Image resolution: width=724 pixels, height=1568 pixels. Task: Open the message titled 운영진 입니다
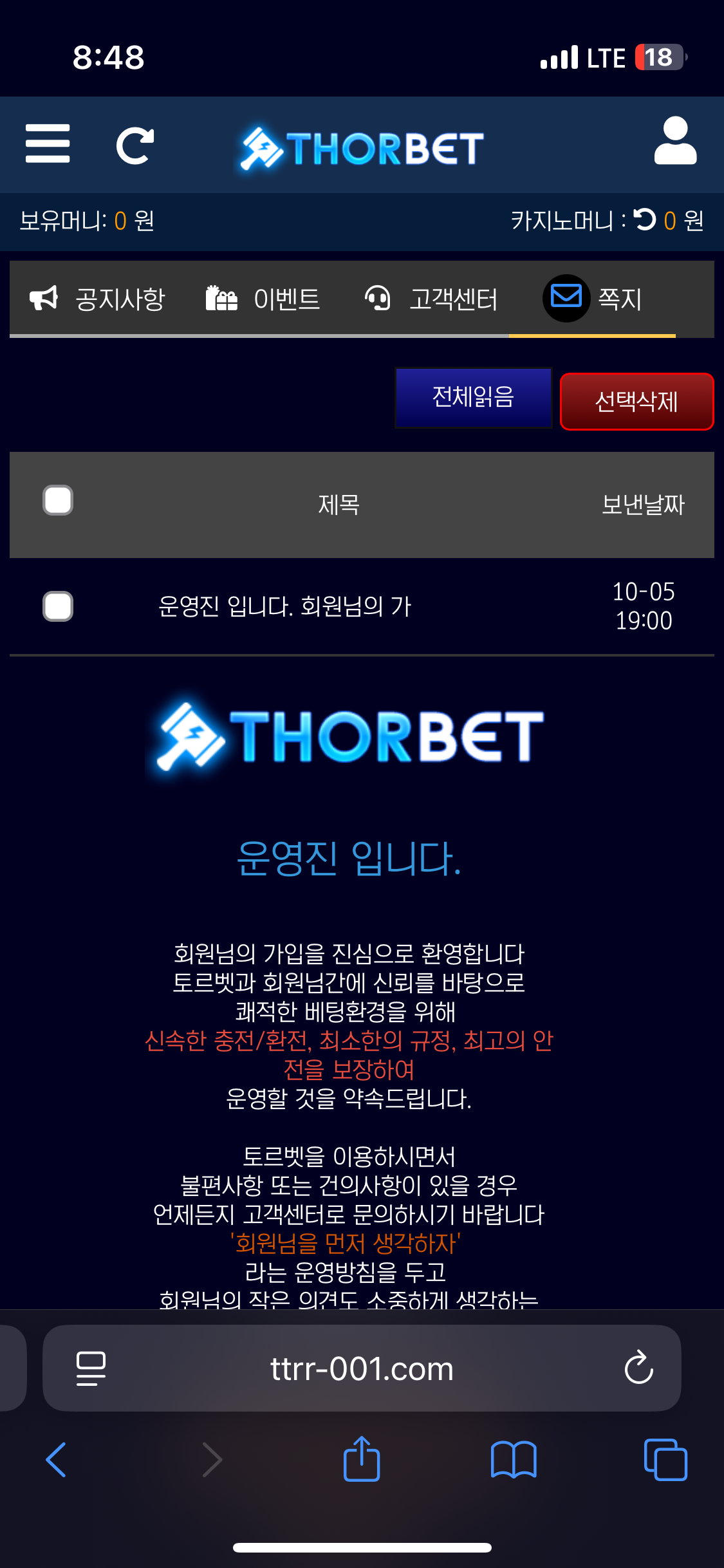point(284,606)
